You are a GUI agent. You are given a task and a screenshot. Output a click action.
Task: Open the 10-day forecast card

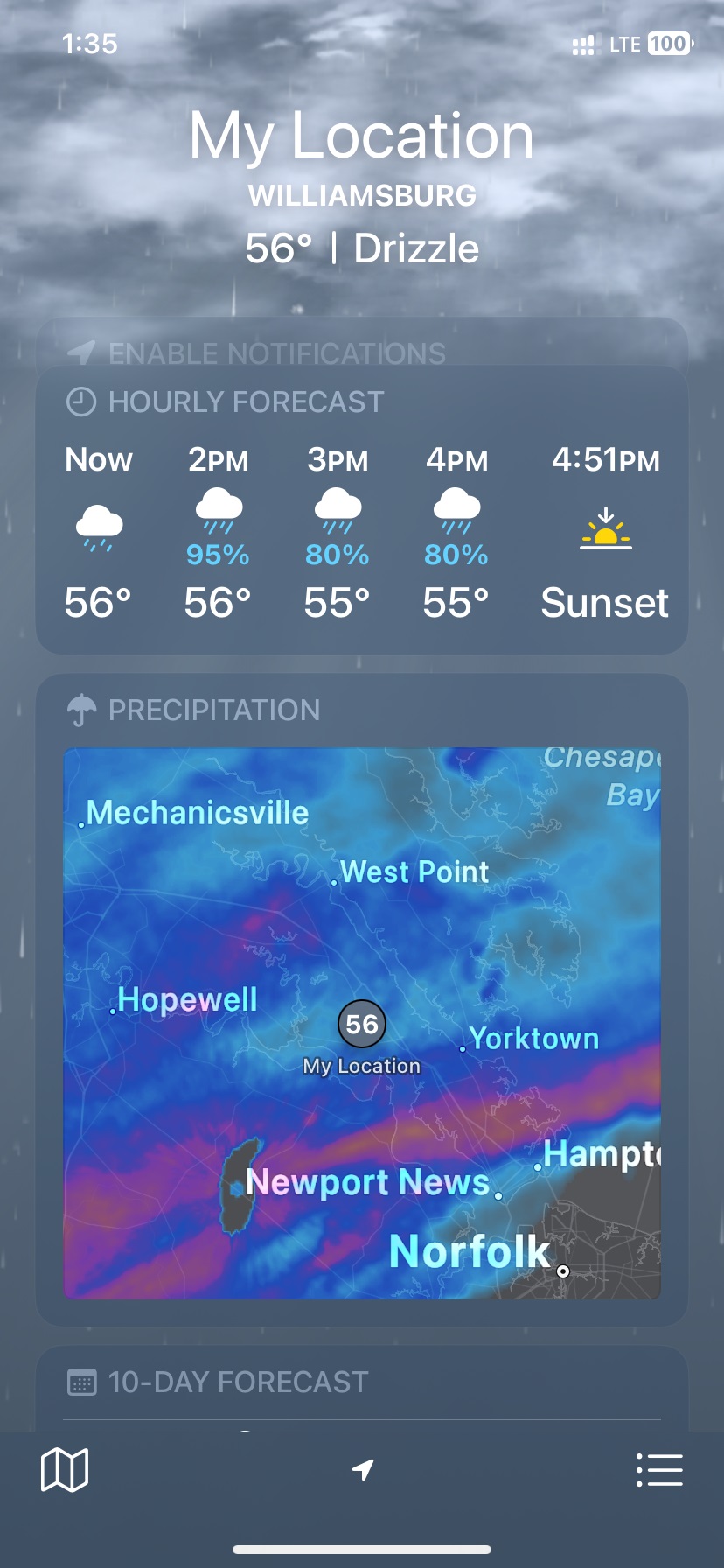[x=362, y=1382]
